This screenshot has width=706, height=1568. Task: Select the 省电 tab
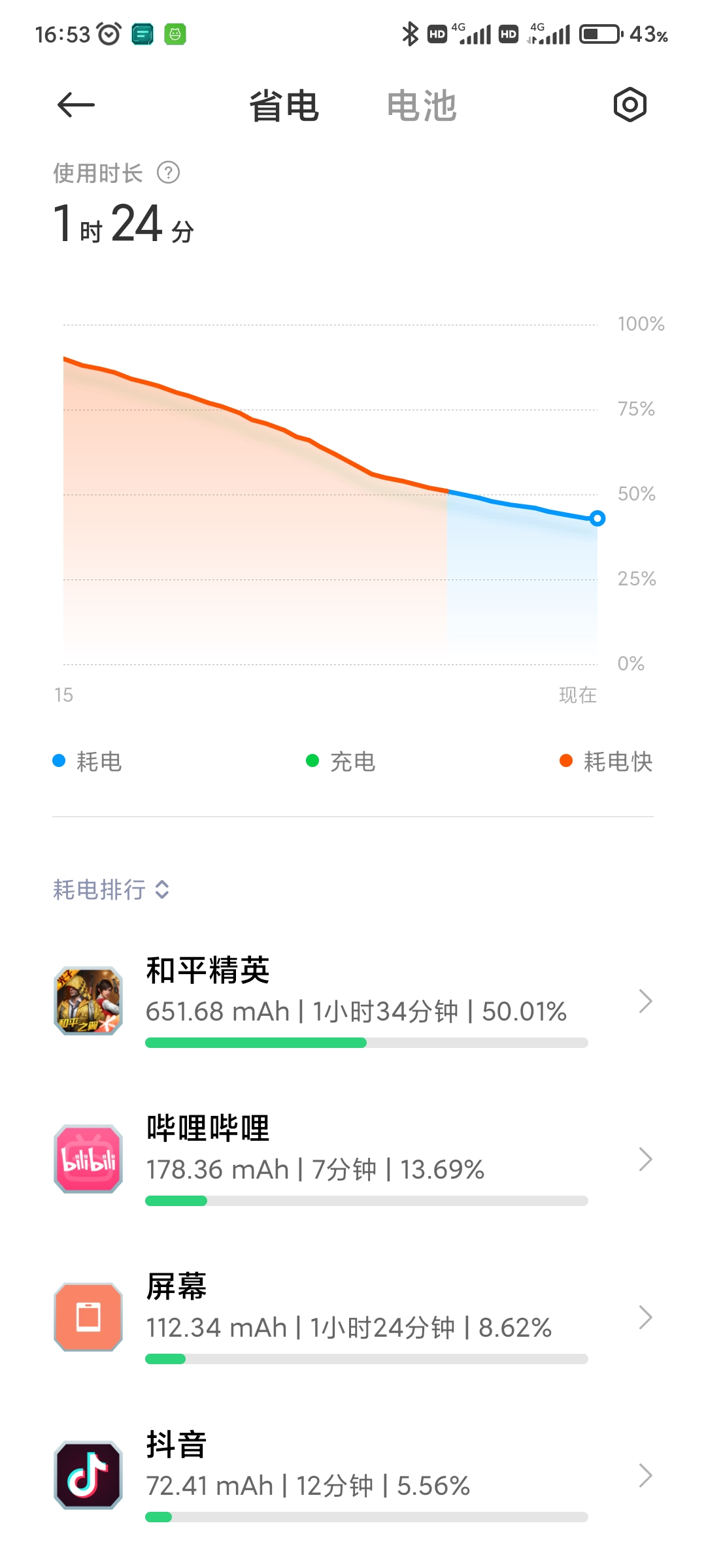[x=284, y=106]
